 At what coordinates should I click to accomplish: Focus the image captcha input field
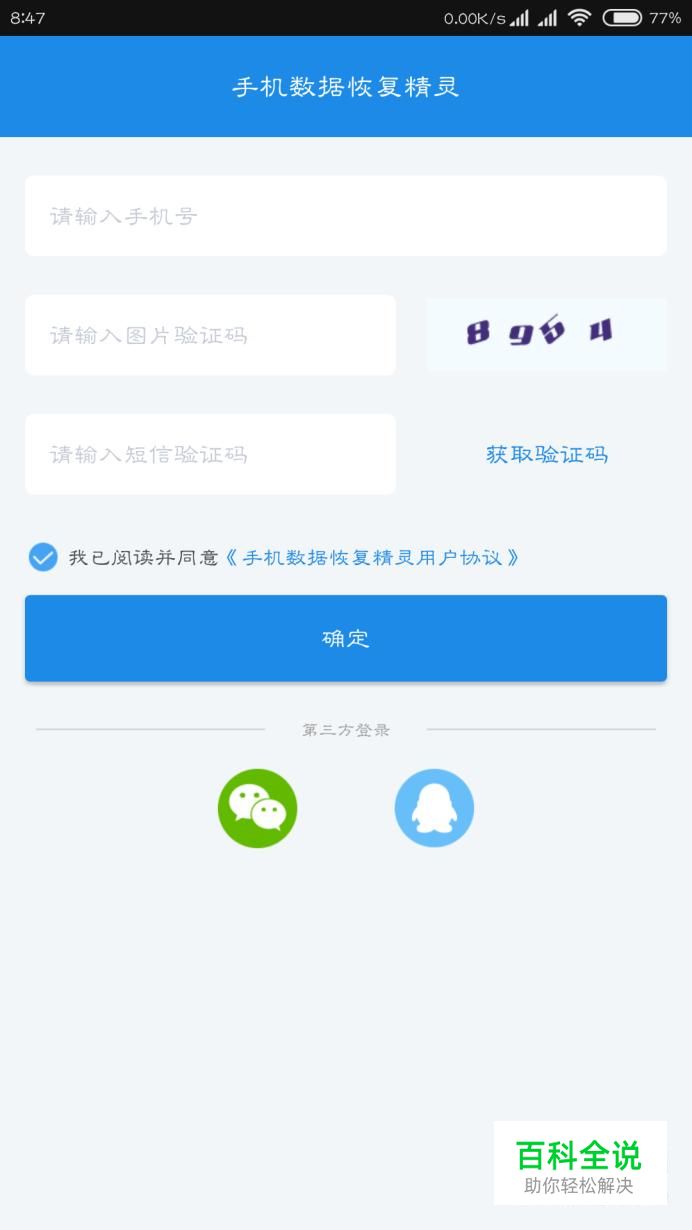tap(210, 335)
